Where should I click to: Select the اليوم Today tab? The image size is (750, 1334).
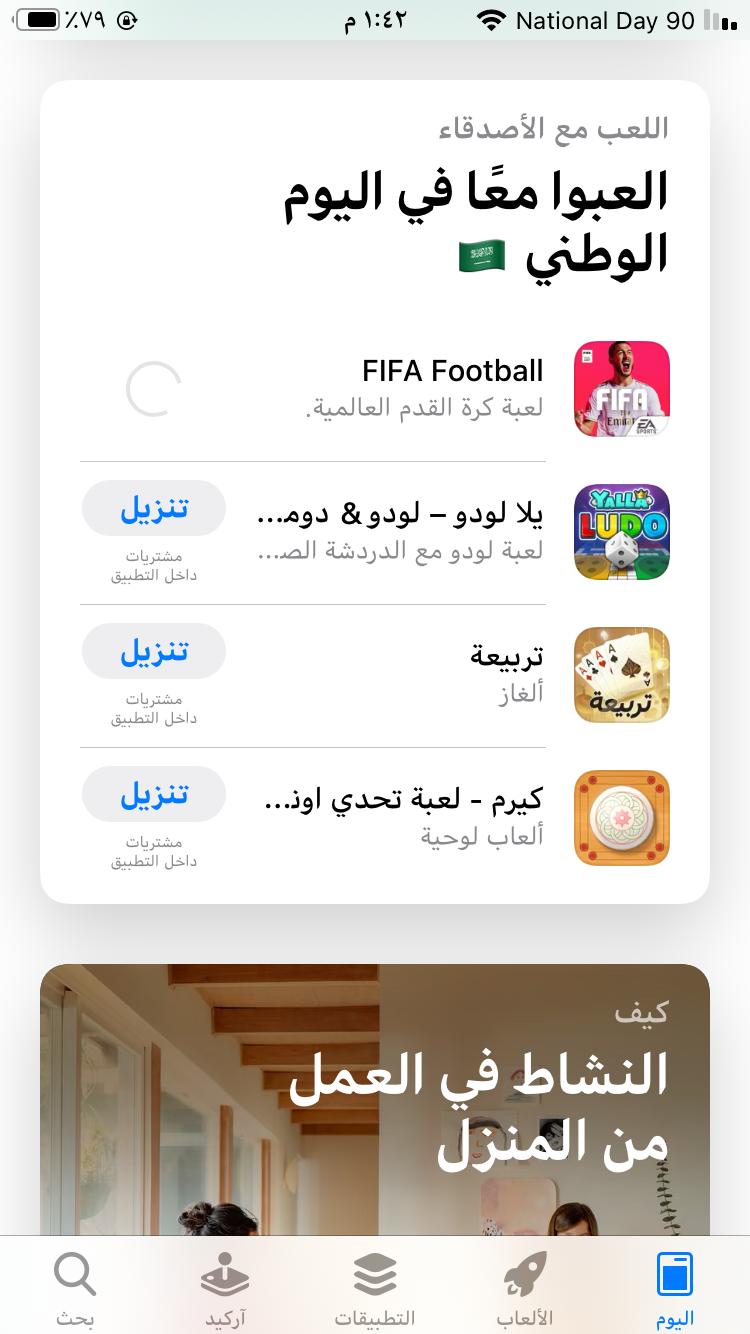click(x=674, y=1288)
